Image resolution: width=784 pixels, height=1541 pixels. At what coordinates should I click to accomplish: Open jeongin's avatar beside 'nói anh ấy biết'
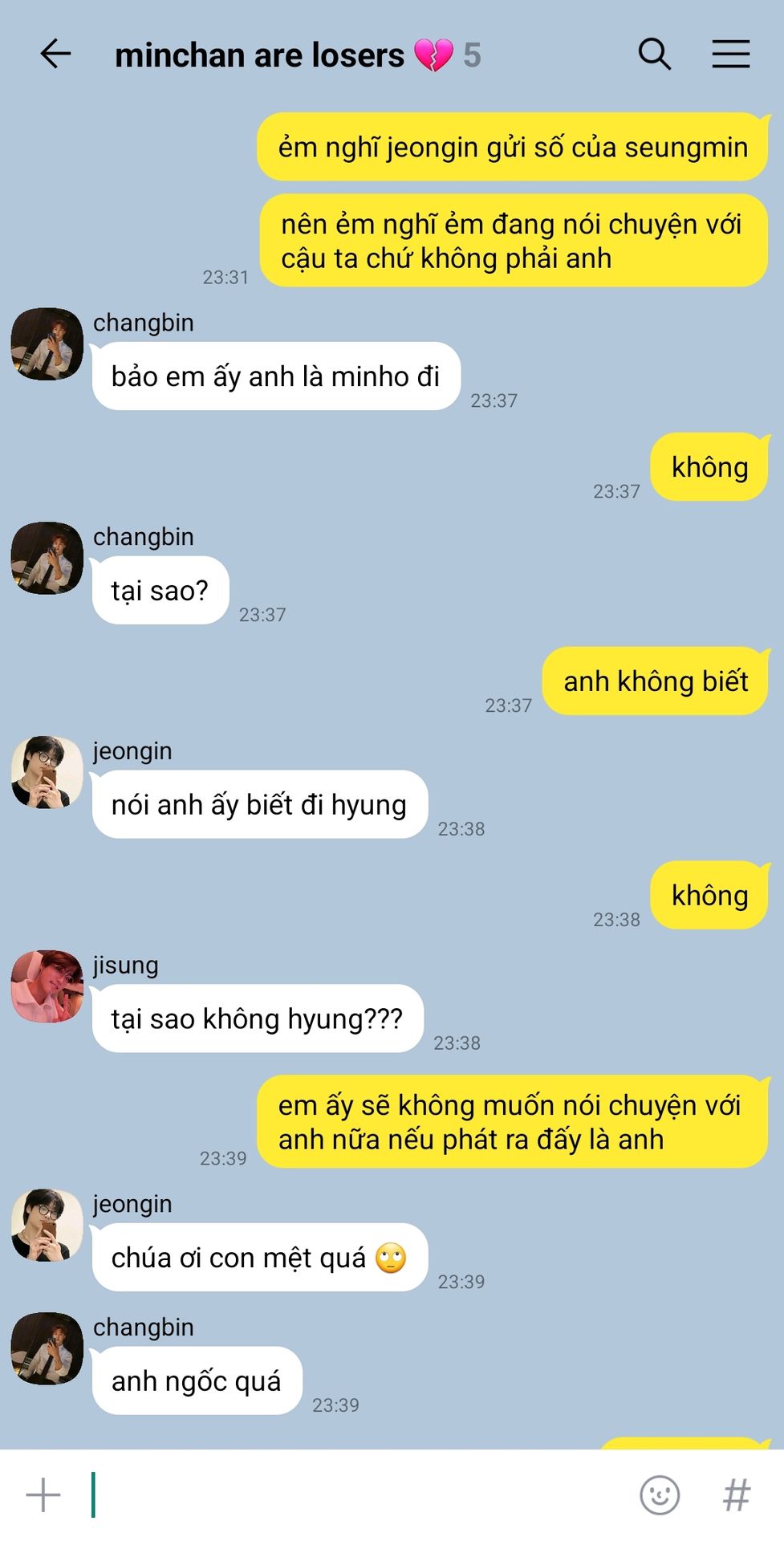point(47,772)
